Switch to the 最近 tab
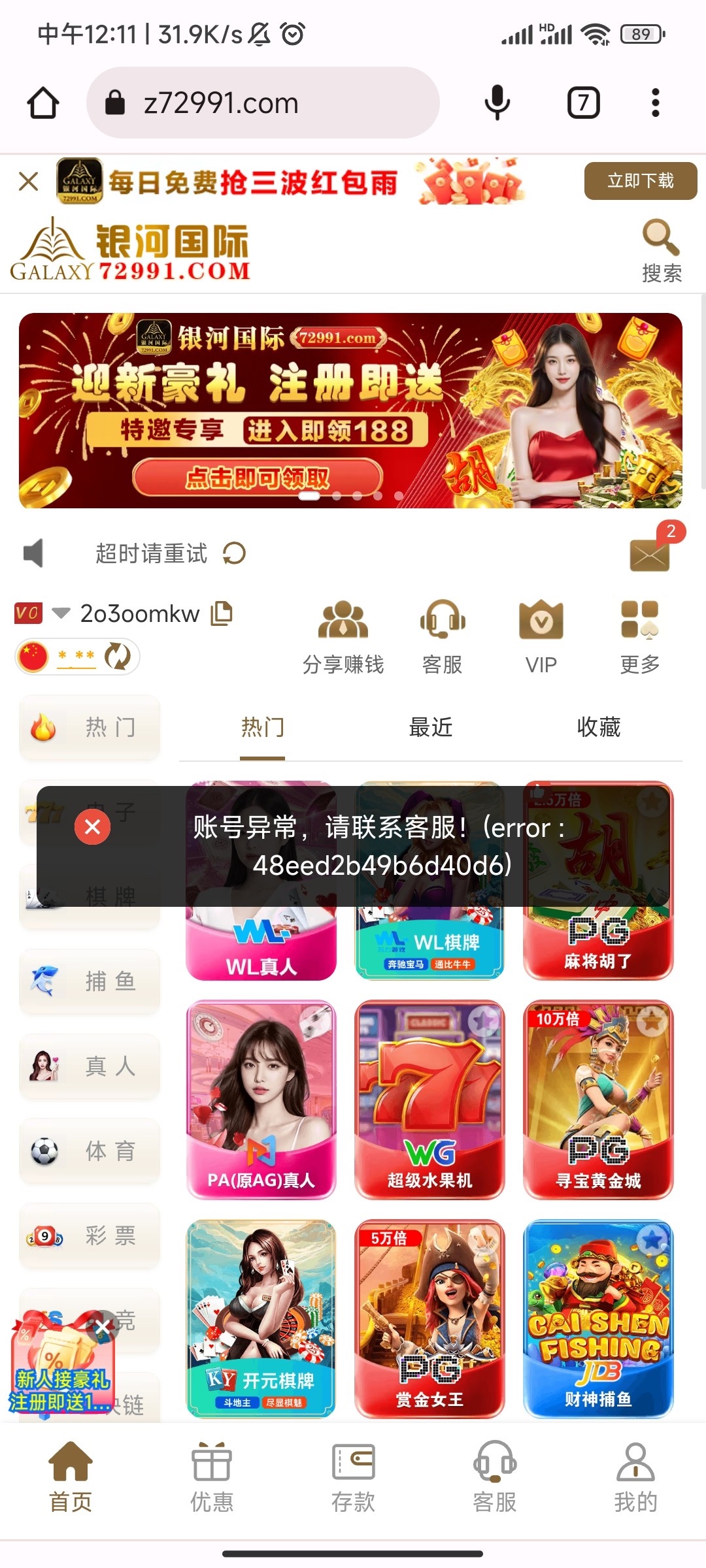The image size is (706, 1568). coord(430,727)
